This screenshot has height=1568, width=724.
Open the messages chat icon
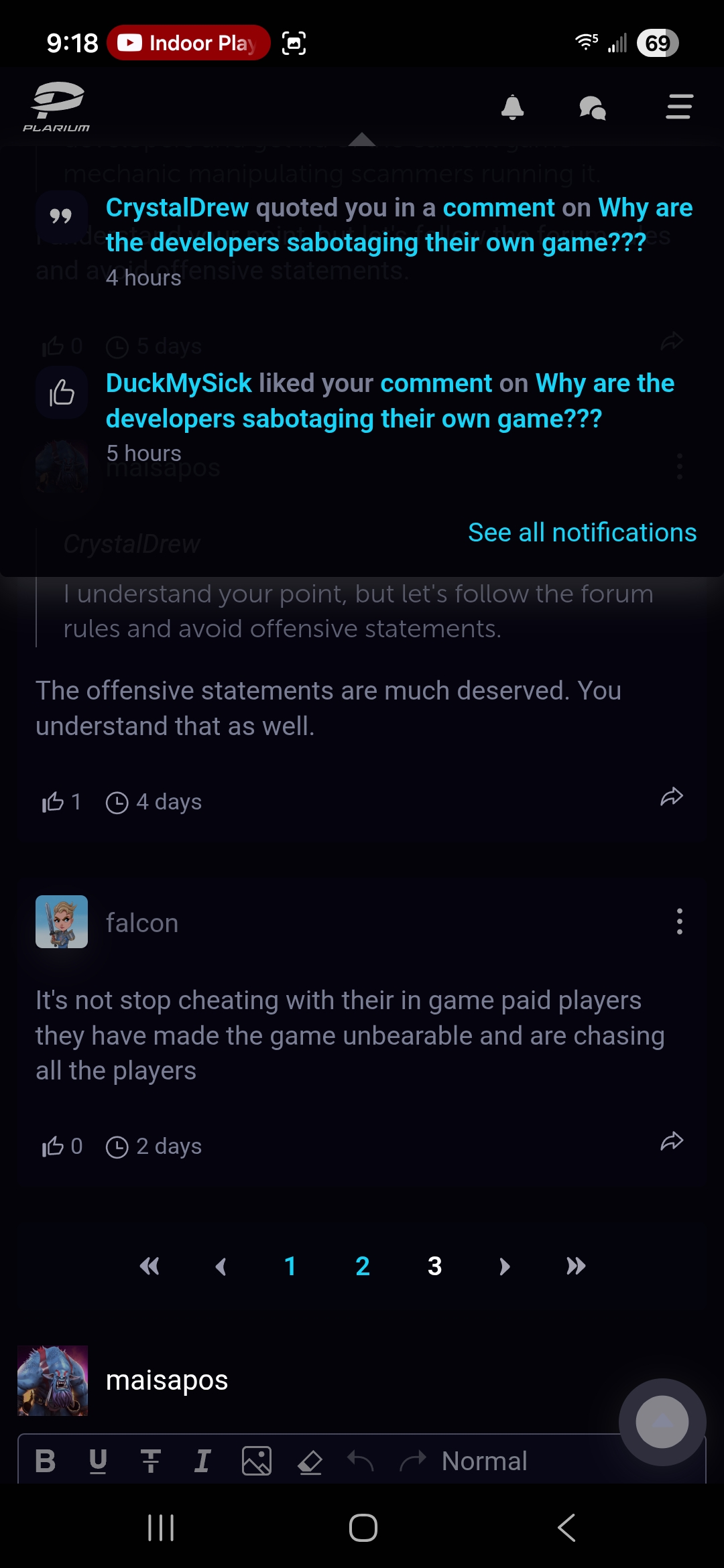[593, 107]
